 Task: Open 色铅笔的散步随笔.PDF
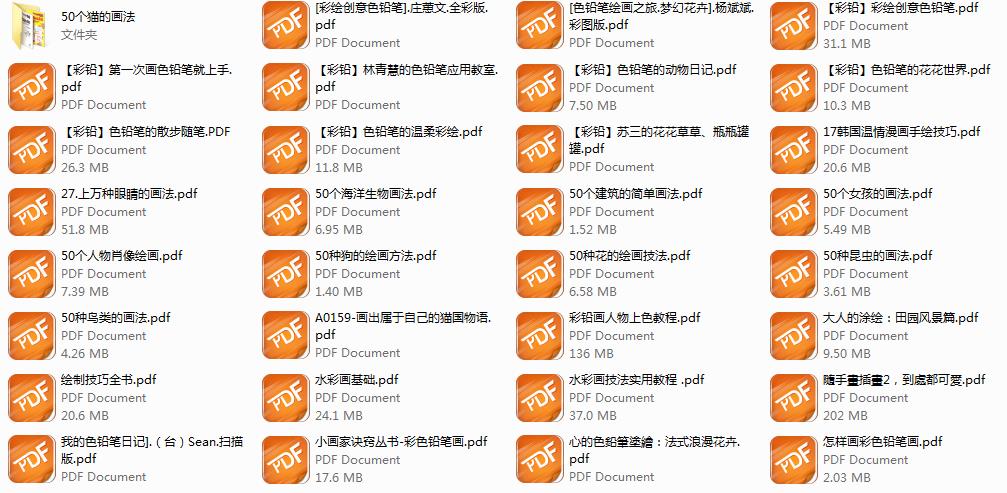click(x=32, y=150)
